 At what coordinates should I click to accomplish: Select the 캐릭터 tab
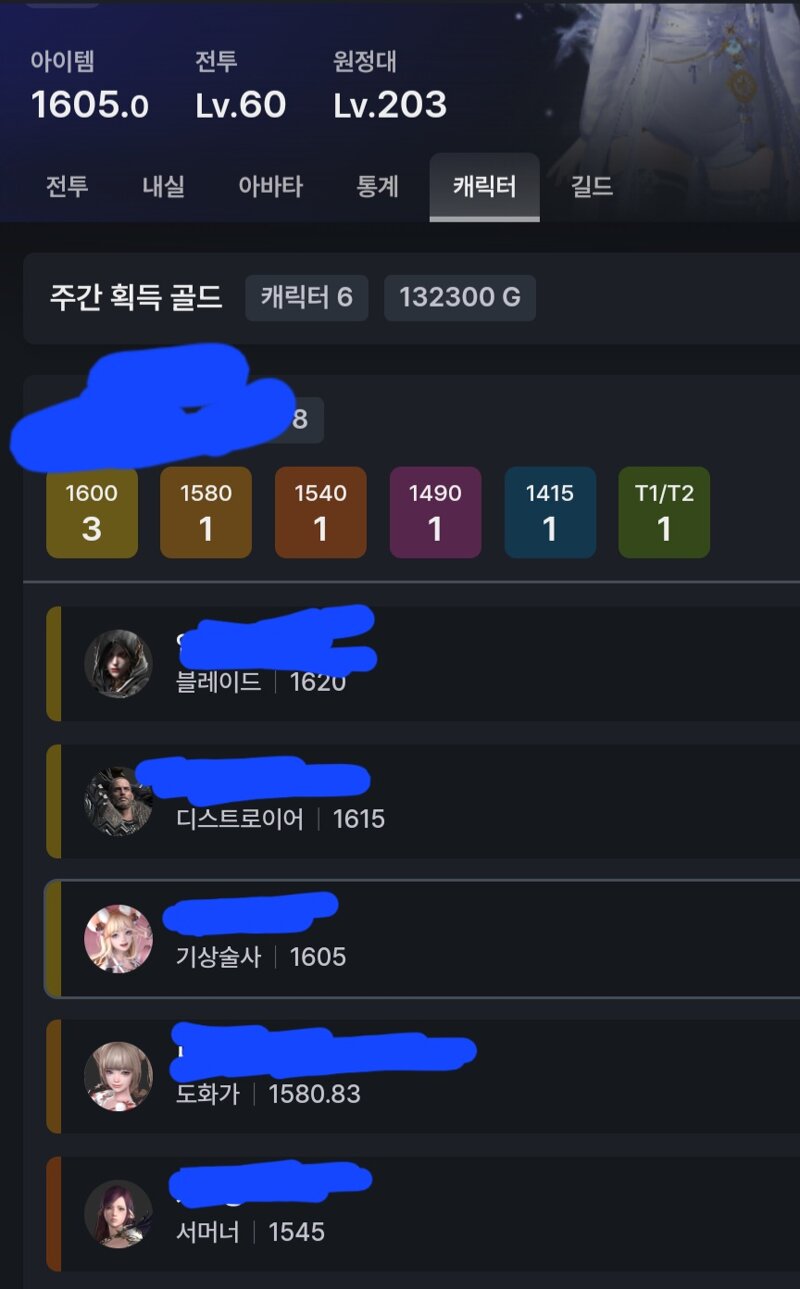(x=484, y=187)
